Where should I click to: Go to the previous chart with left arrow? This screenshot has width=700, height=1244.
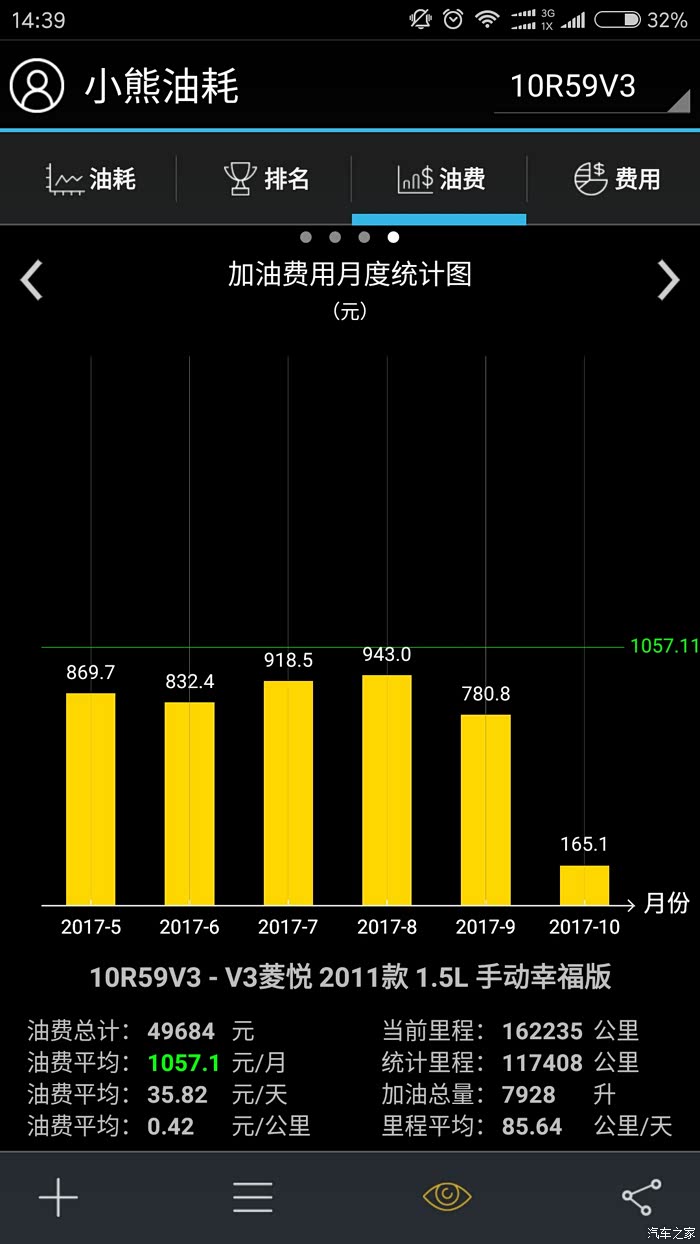point(32,280)
